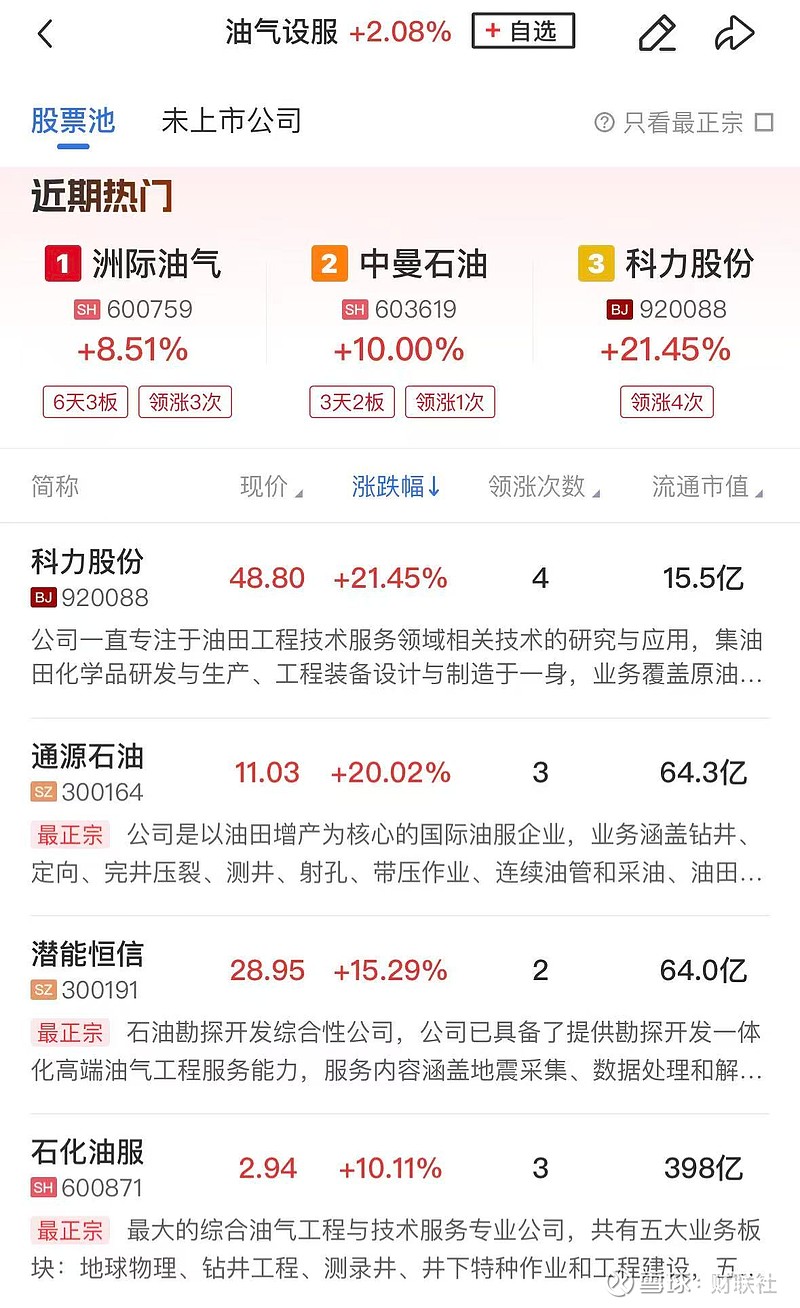
Task: Click the question mark help icon
Action: (x=604, y=121)
